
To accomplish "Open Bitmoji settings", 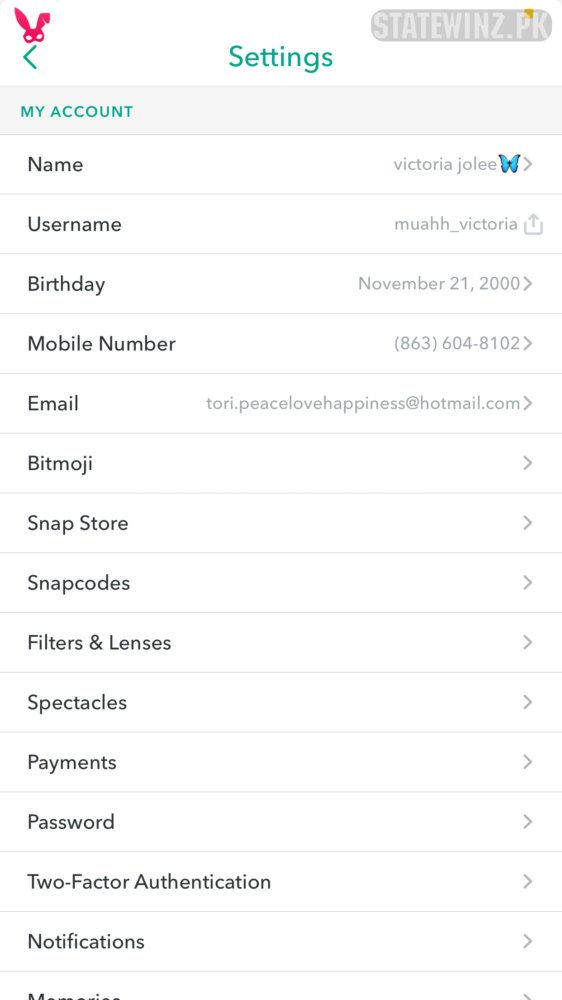I will pyautogui.click(x=281, y=463).
